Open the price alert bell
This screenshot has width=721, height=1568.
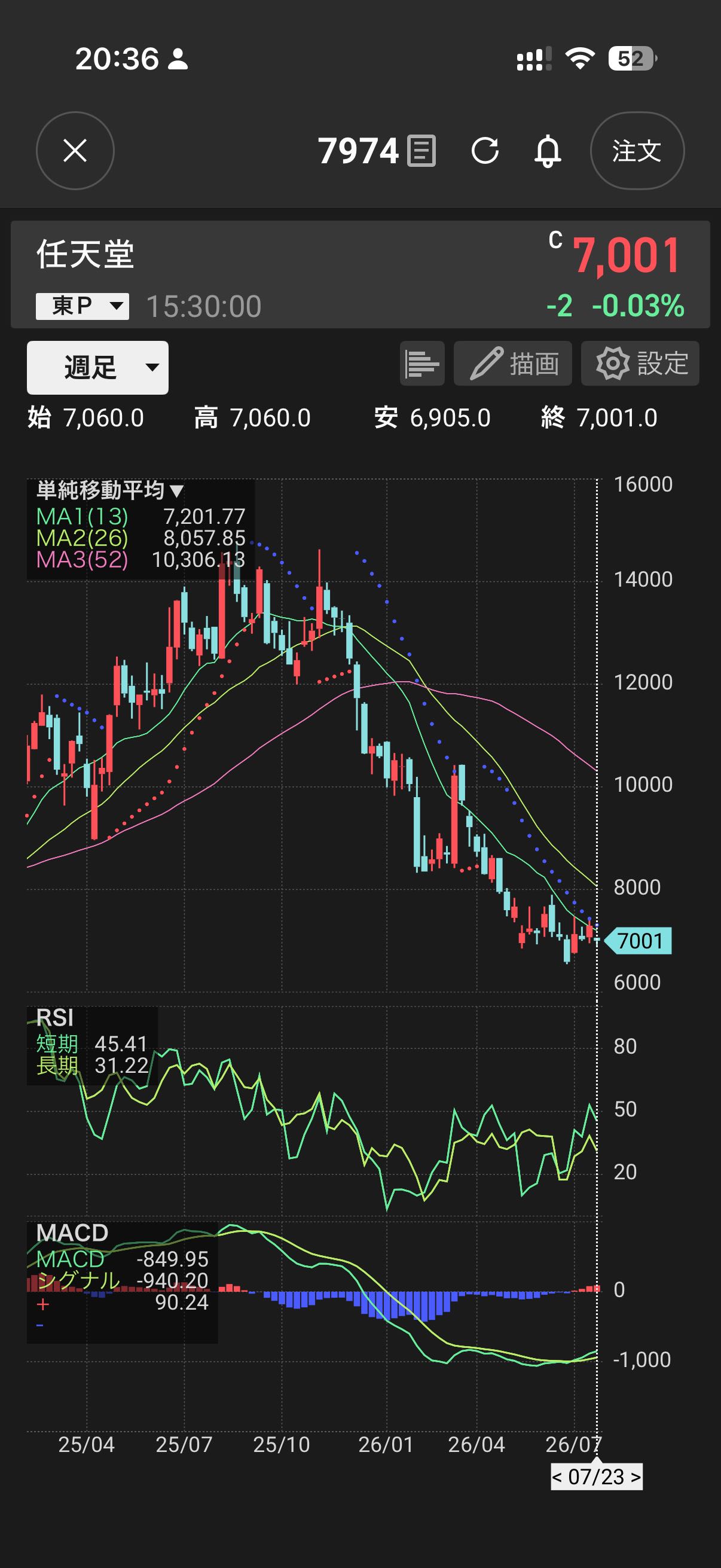coord(548,151)
